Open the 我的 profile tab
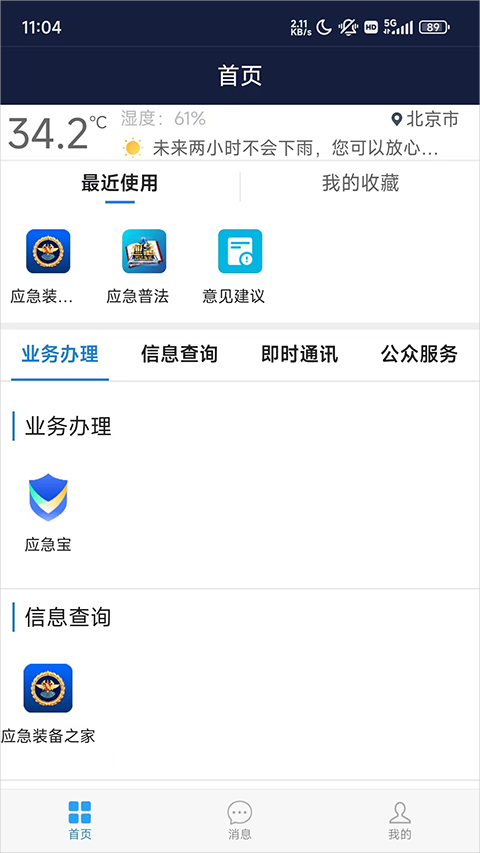480x853 pixels. [x=400, y=820]
